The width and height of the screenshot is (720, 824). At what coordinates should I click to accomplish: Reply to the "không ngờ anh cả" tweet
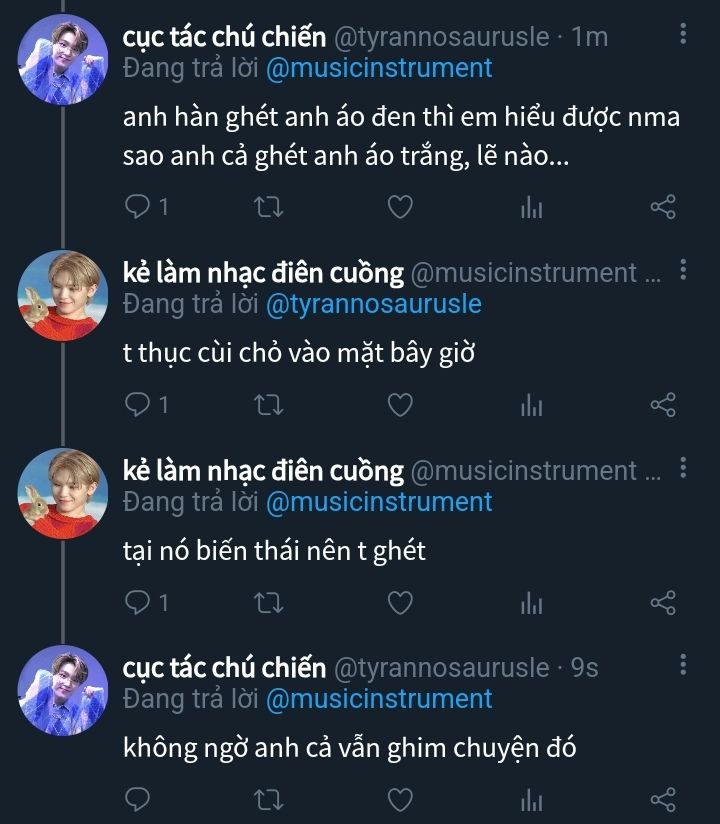(x=139, y=799)
